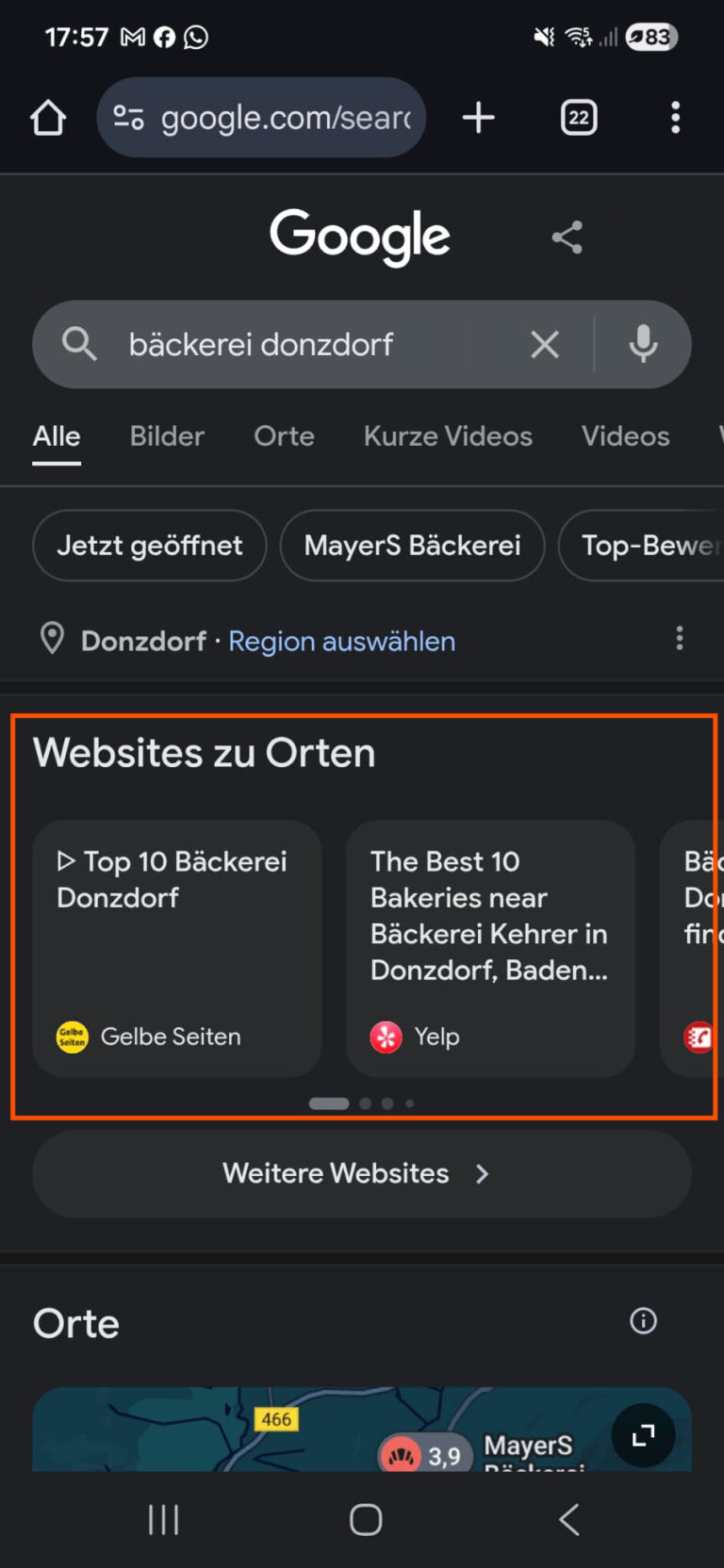Open the Yelp Best 10 Bakeries card
This screenshot has width=724, height=1568.
coord(490,947)
